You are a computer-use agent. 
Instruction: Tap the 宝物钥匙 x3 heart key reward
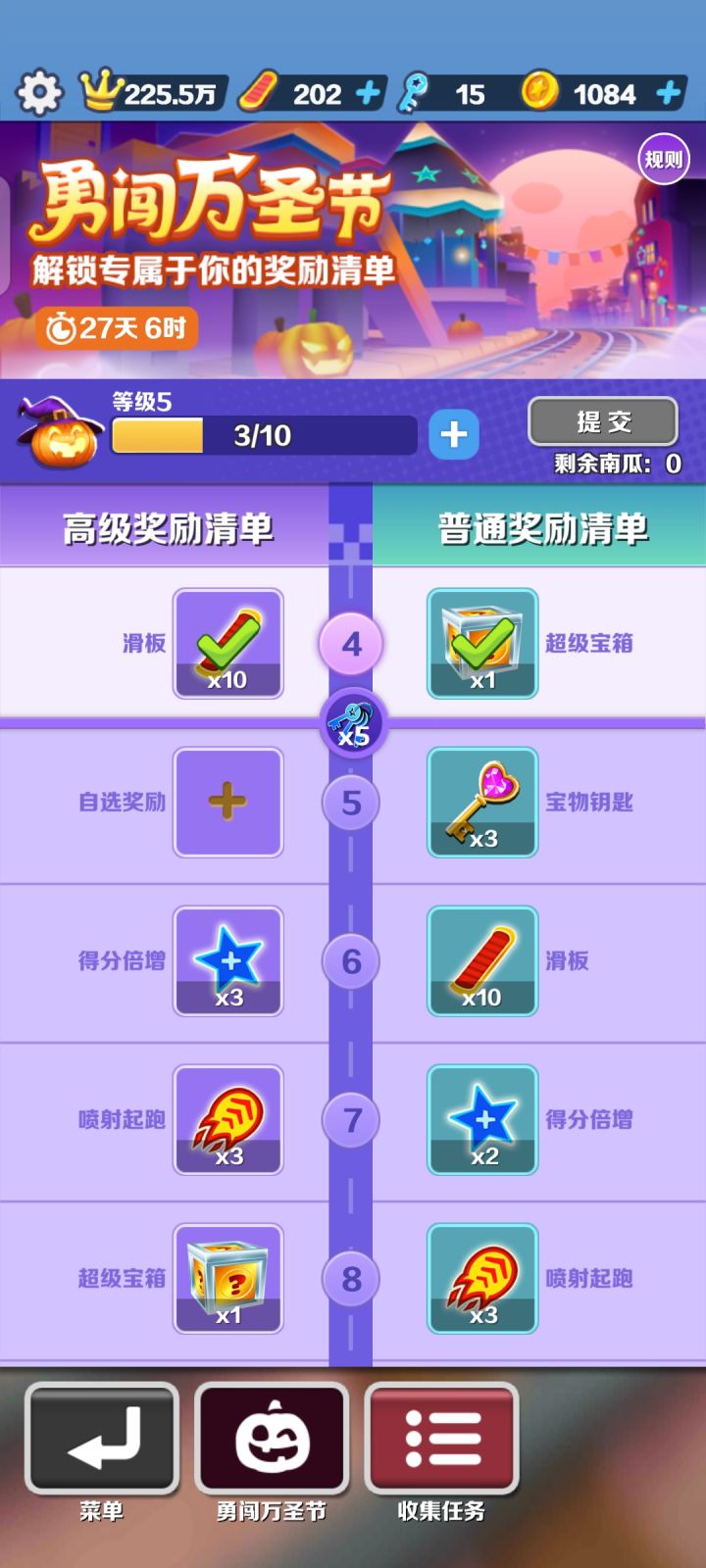coord(482,802)
